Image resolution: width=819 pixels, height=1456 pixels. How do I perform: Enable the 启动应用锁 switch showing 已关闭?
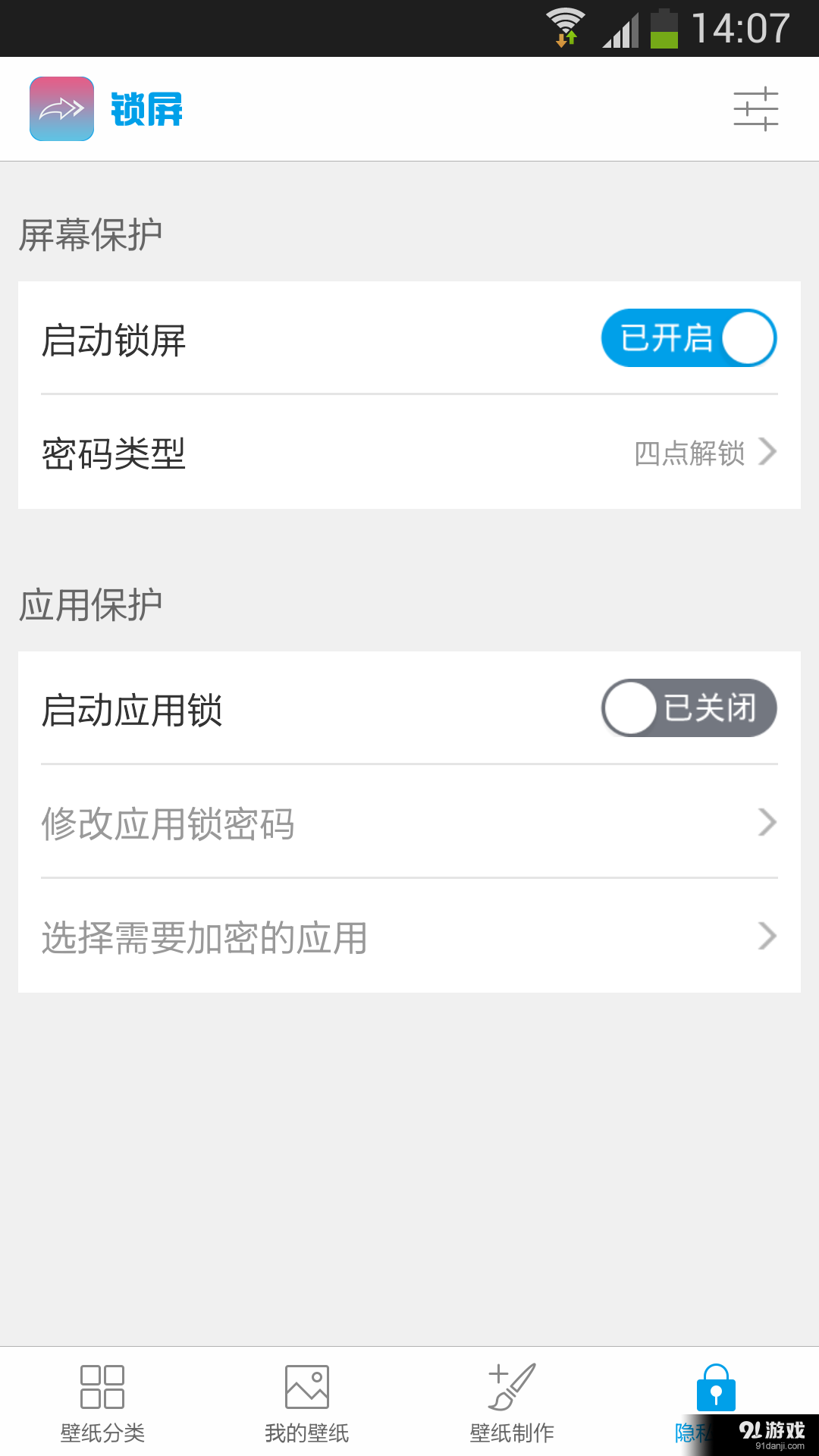[689, 707]
